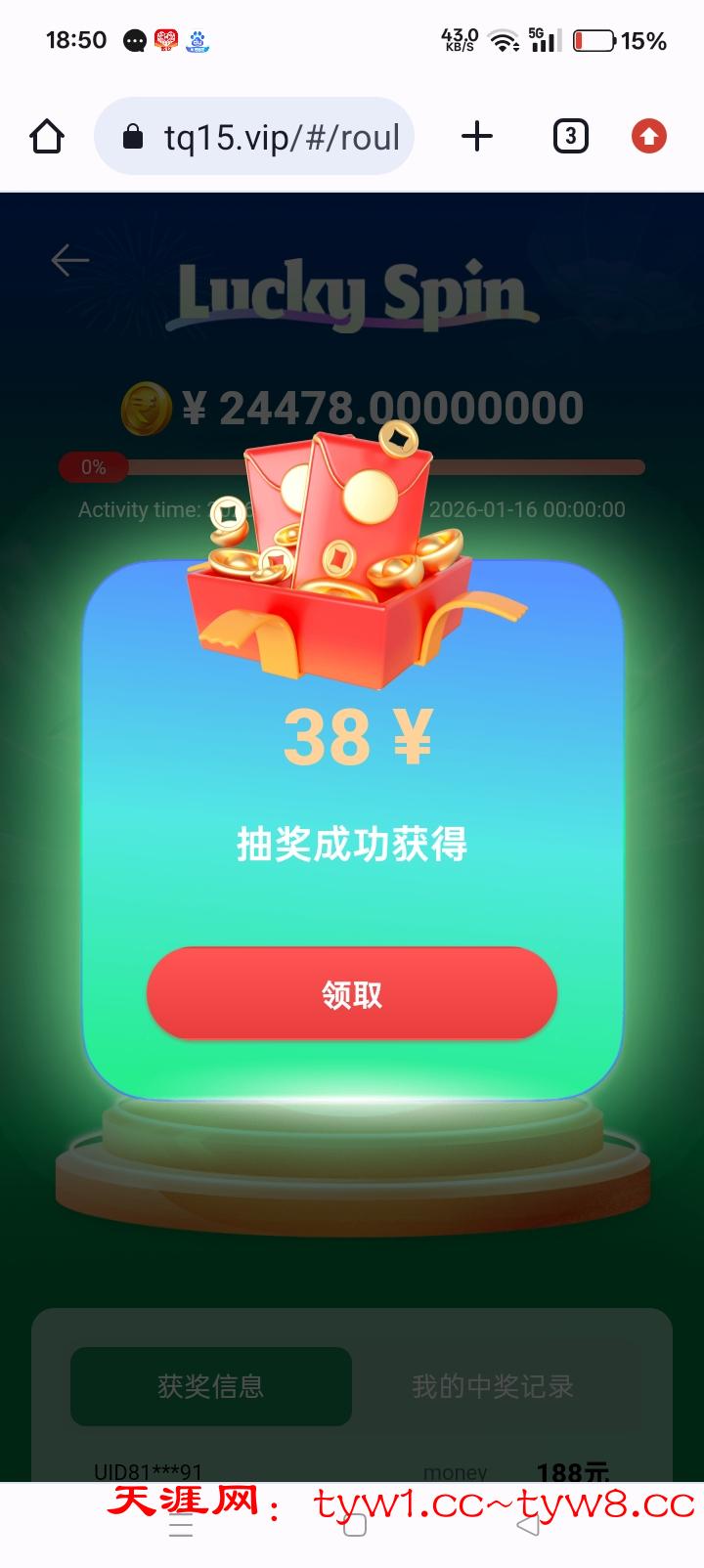Image resolution: width=704 pixels, height=1568 pixels.
Task: Open the browser home page
Action: tap(47, 137)
